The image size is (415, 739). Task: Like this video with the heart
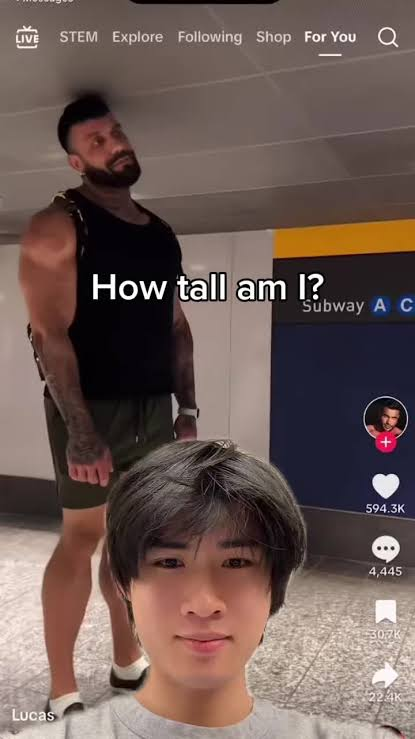[x=385, y=486]
